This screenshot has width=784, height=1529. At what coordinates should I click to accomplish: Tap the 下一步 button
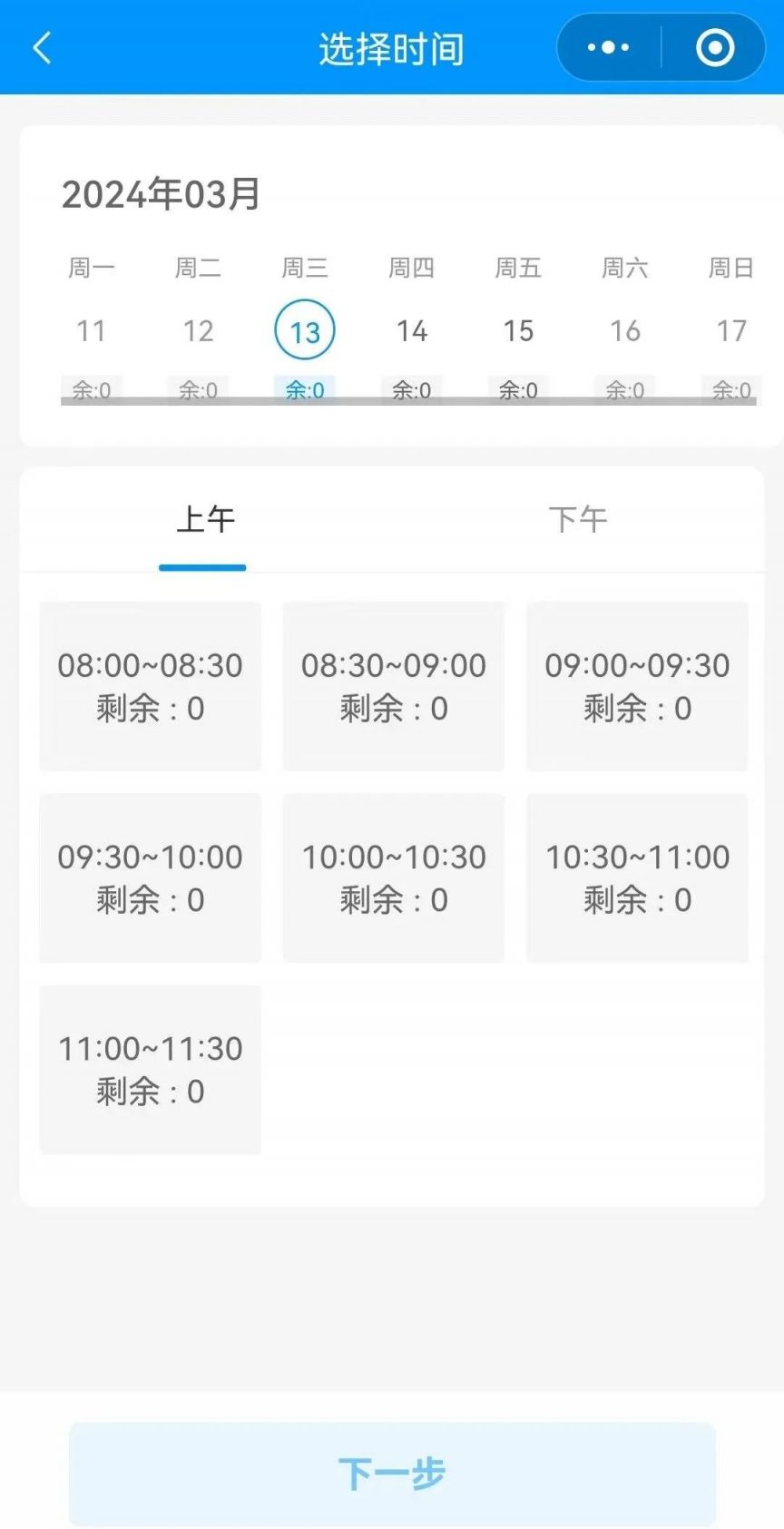coord(392,1474)
